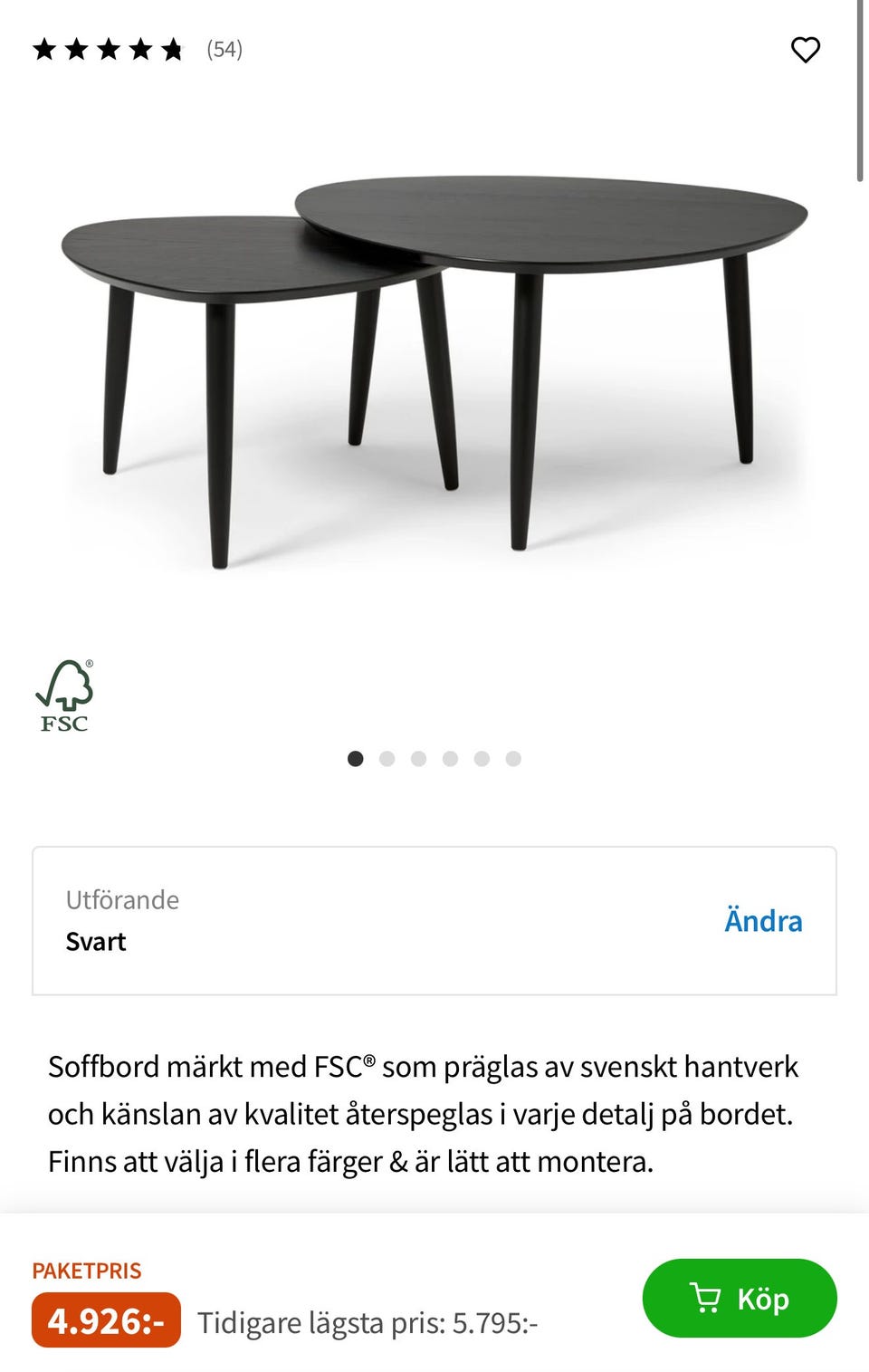This screenshot has width=869, height=1372.
Task: Select the fifth rating star
Action: [171, 50]
